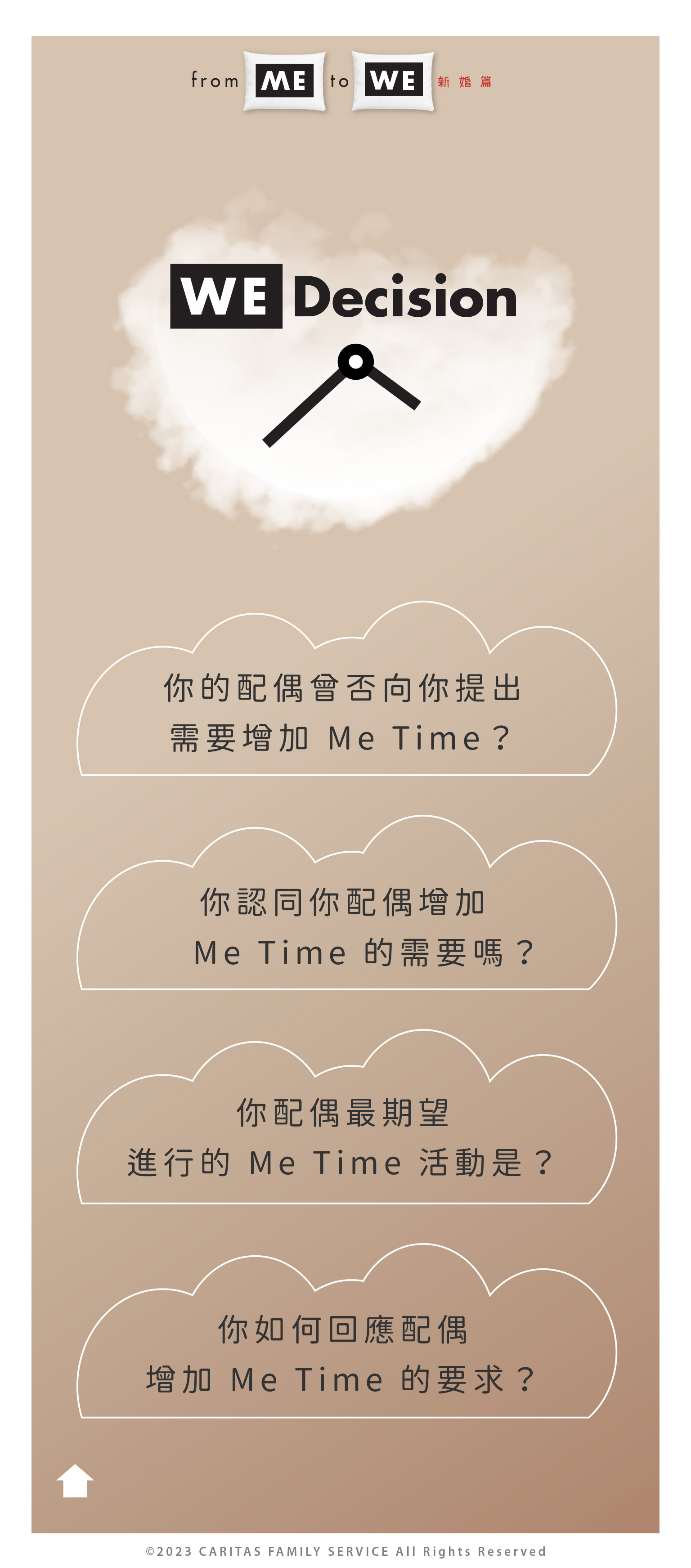The width and height of the screenshot is (691, 1568).
Task: Select the cloud asking if you agree with spouse's Me Time need
Action: (345, 926)
